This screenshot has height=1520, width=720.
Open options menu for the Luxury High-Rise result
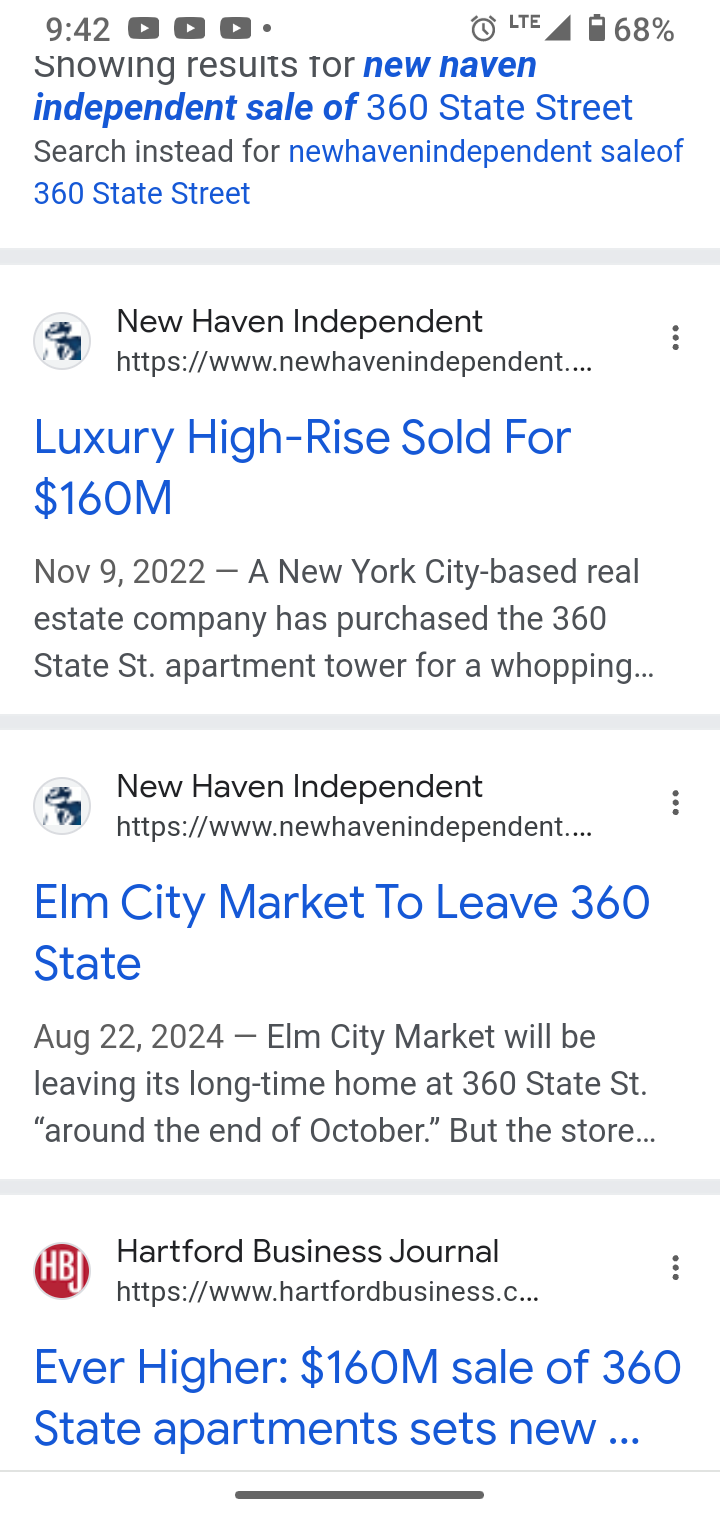(676, 338)
